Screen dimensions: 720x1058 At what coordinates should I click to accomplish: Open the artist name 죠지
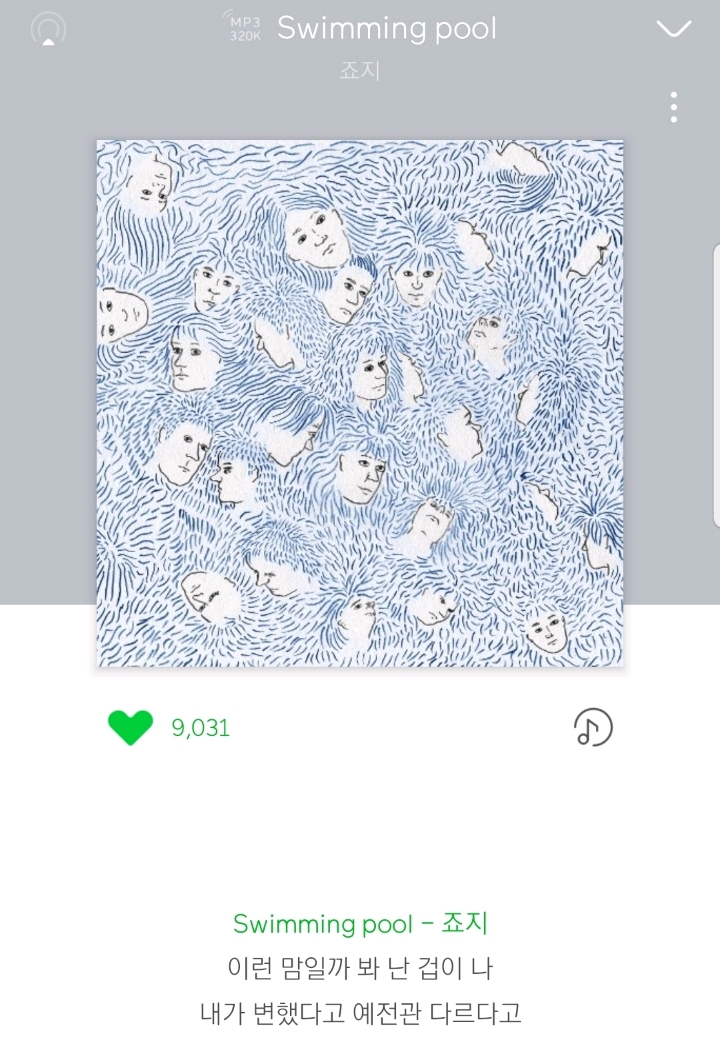(x=360, y=71)
